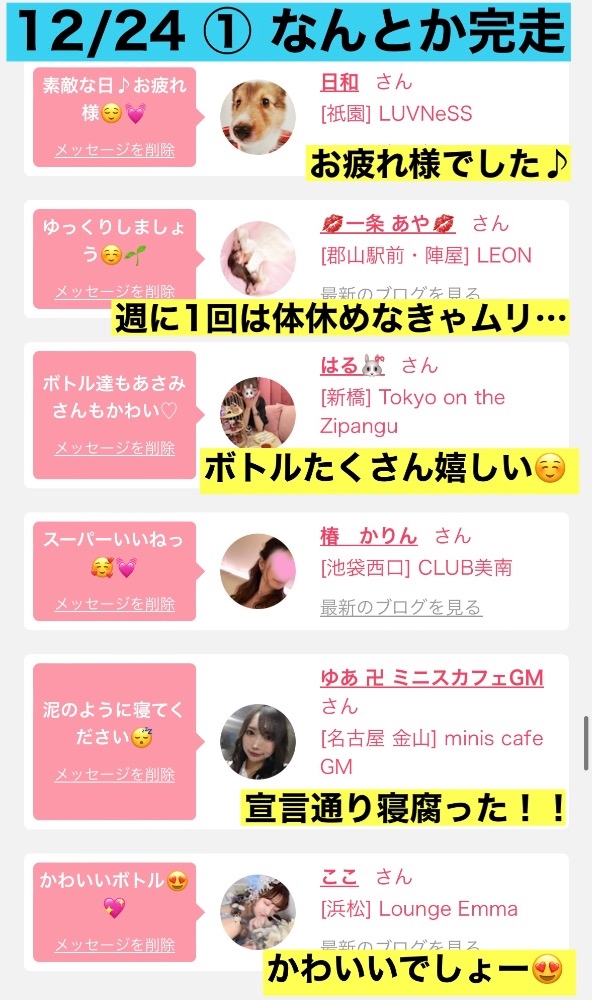Open 一条 あや's profile link
Image resolution: width=592 pixels, height=1000 pixels.
388,223
